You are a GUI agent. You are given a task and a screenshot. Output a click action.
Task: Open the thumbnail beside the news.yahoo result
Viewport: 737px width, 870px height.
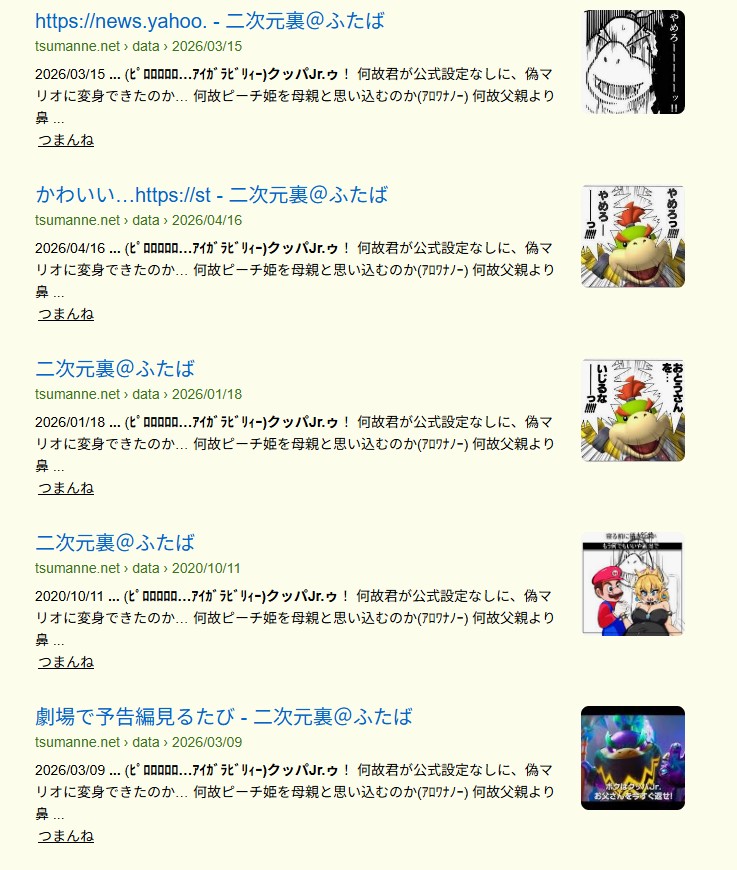(632, 62)
